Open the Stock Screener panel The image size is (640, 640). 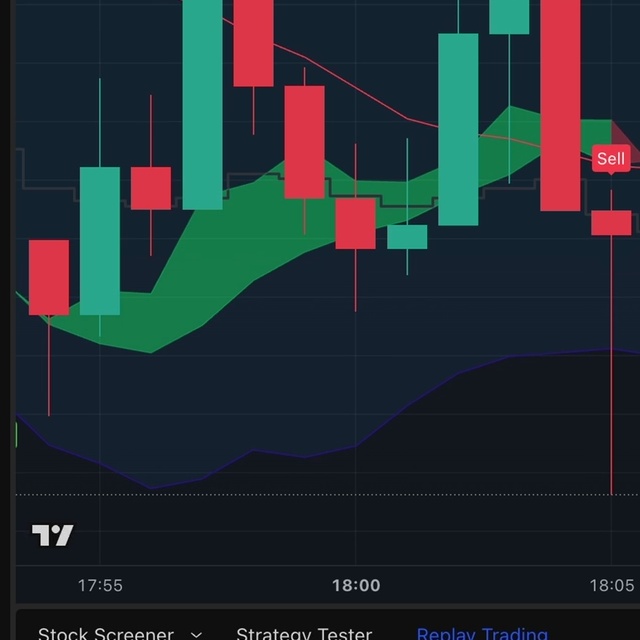[x=105, y=633]
